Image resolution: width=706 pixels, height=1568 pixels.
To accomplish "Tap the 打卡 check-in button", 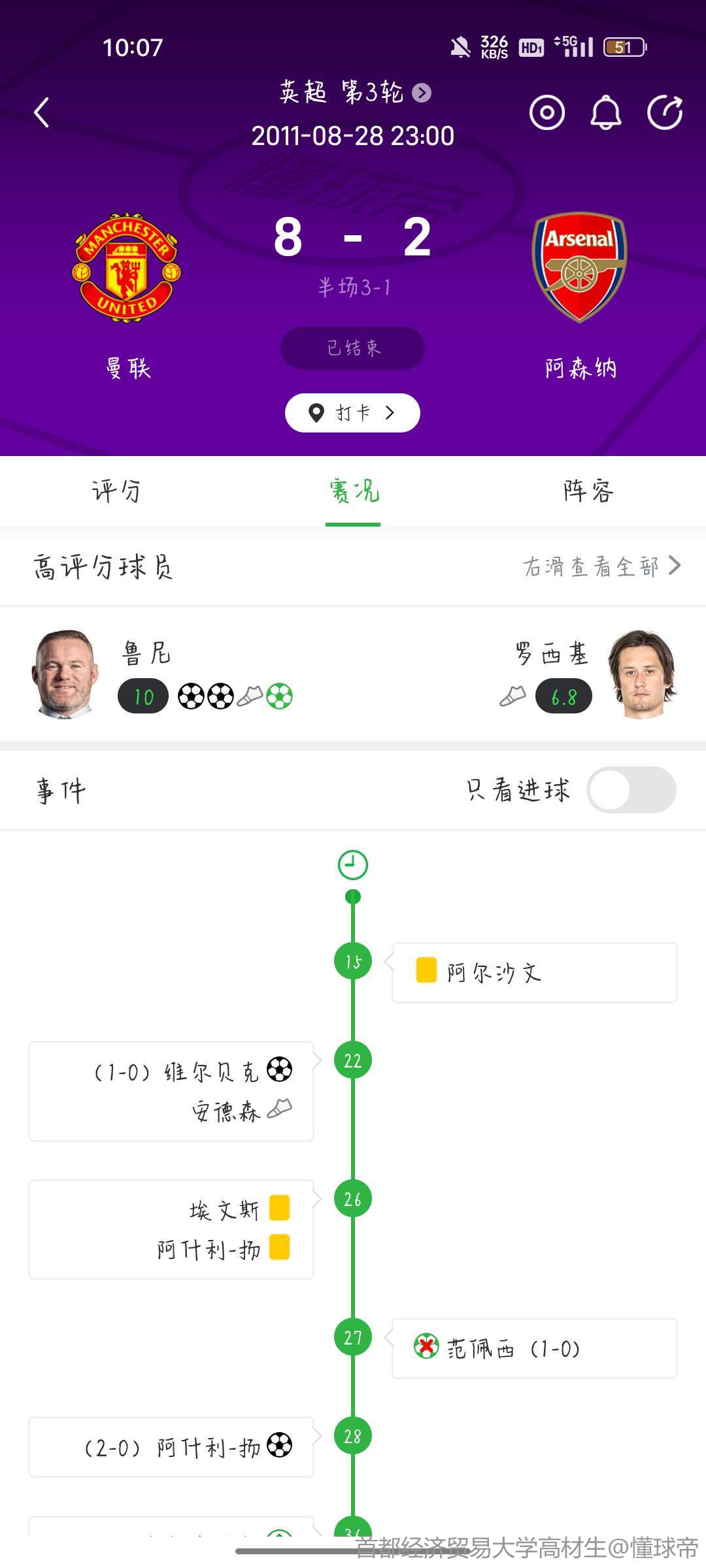I will [352, 413].
